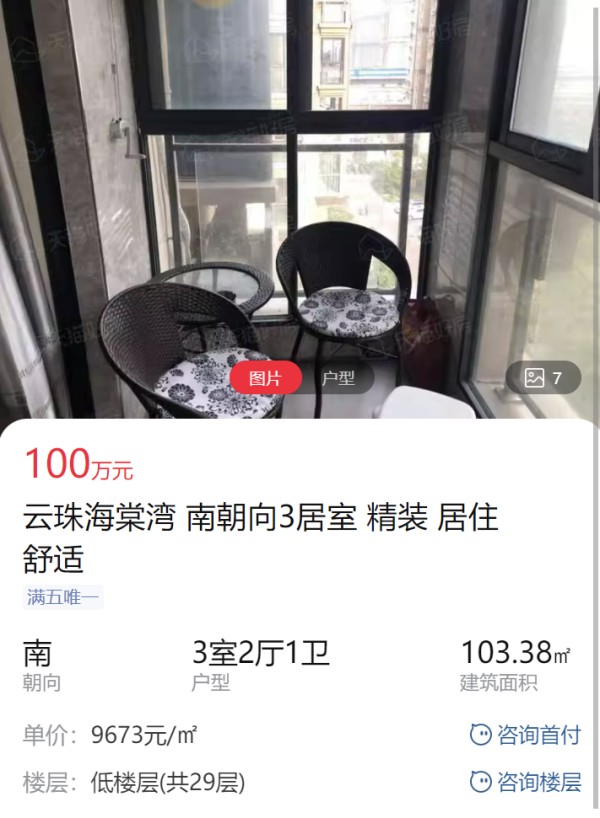Switch to the 户型 floor plan tab
The image size is (600, 818).
(x=338, y=378)
